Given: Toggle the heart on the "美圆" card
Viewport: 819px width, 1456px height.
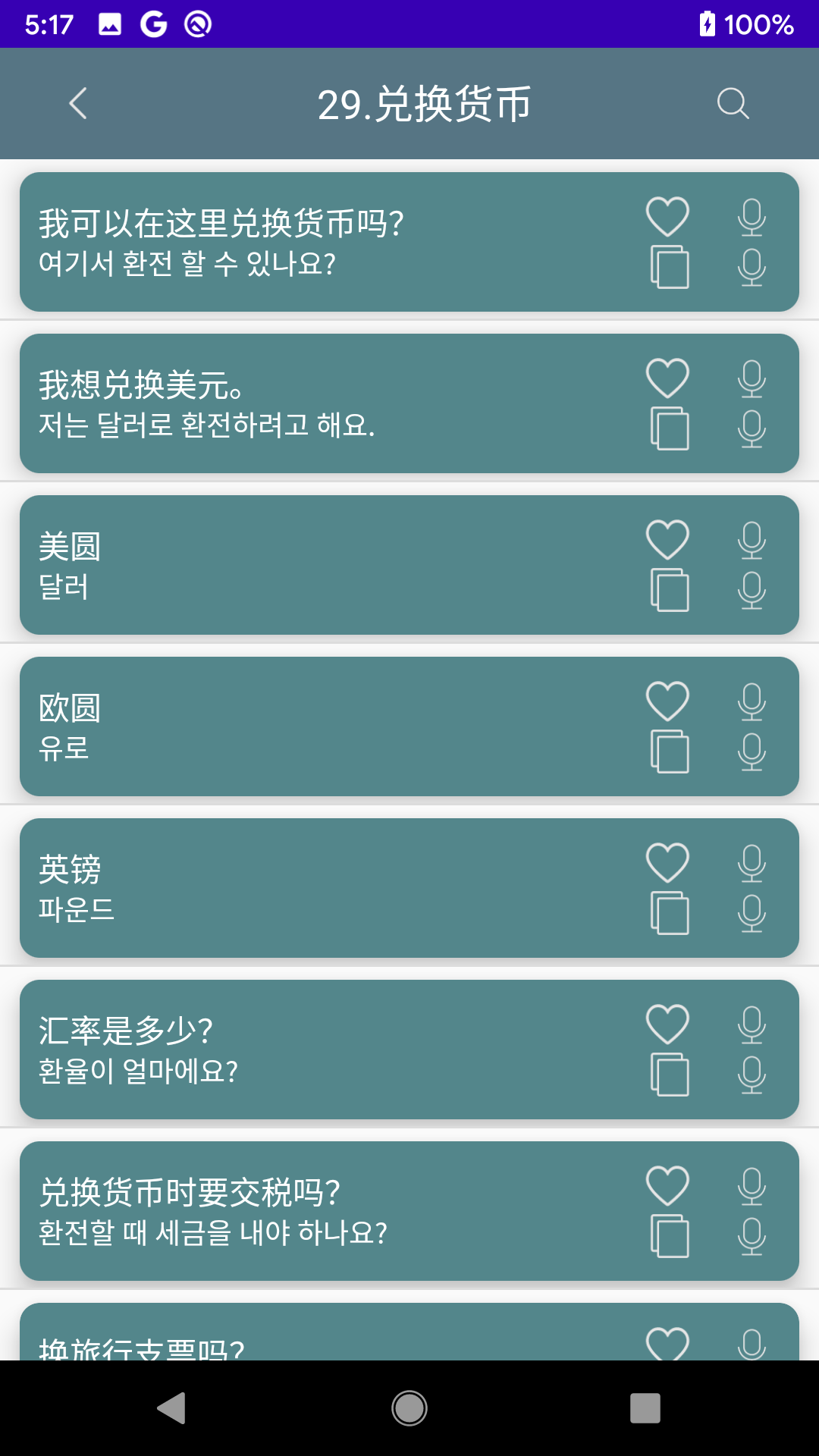Looking at the screenshot, I should coord(668,540).
